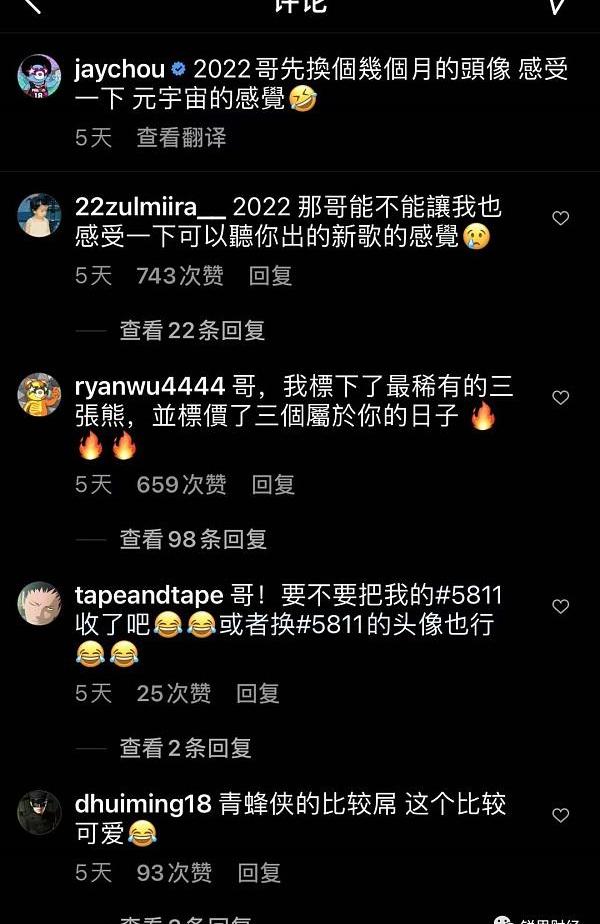Open ryanwu4444's profile avatar
This screenshot has width=600, height=924.
click(x=39, y=395)
